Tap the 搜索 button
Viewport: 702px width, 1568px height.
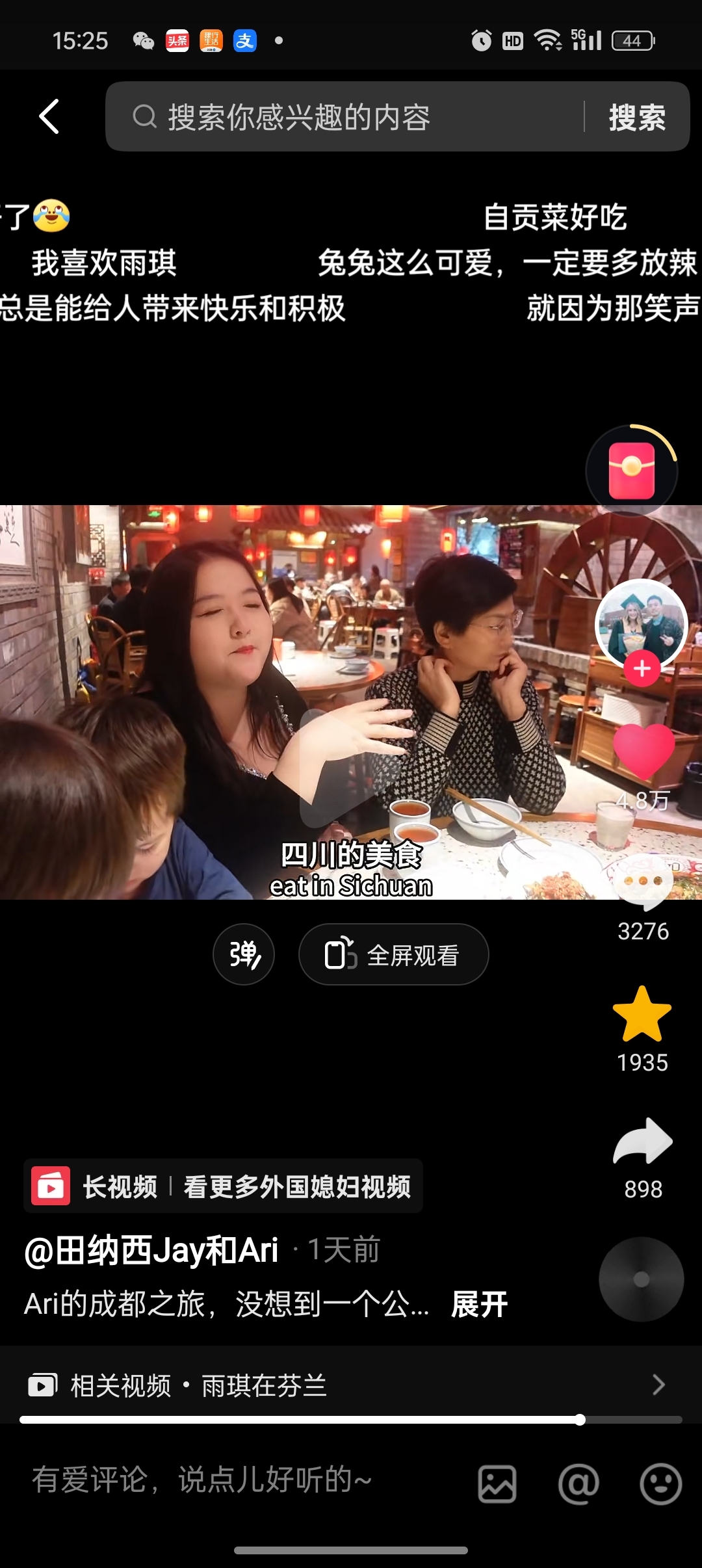point(636,118)
